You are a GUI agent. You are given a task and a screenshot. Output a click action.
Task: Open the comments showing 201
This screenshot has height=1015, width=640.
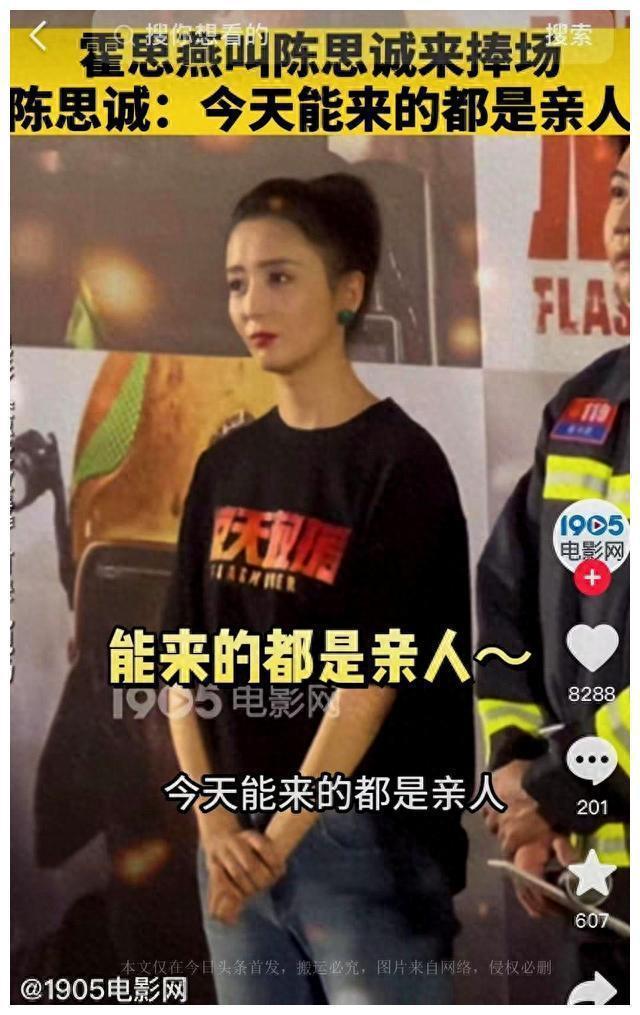click(x=592, y=762)
